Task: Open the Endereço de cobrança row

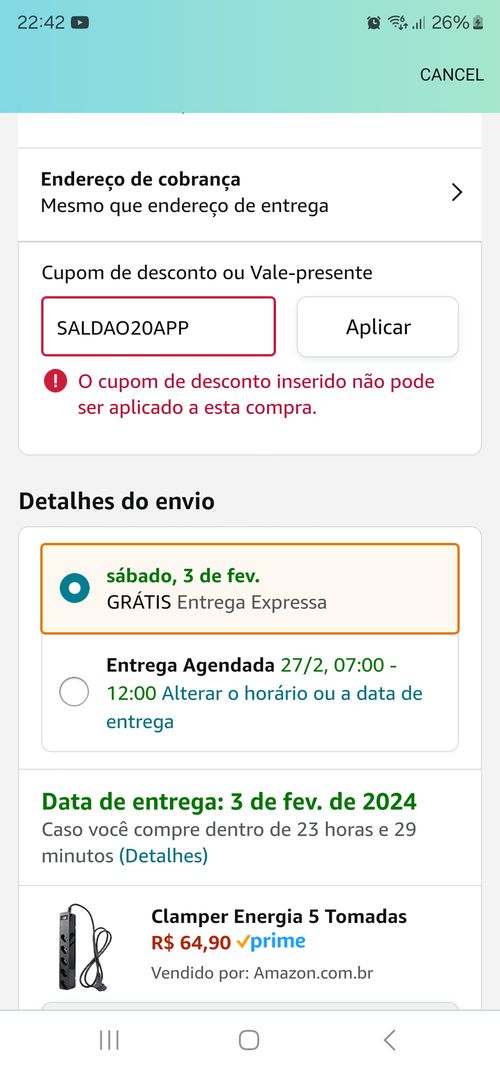Action: click(250, 193)
